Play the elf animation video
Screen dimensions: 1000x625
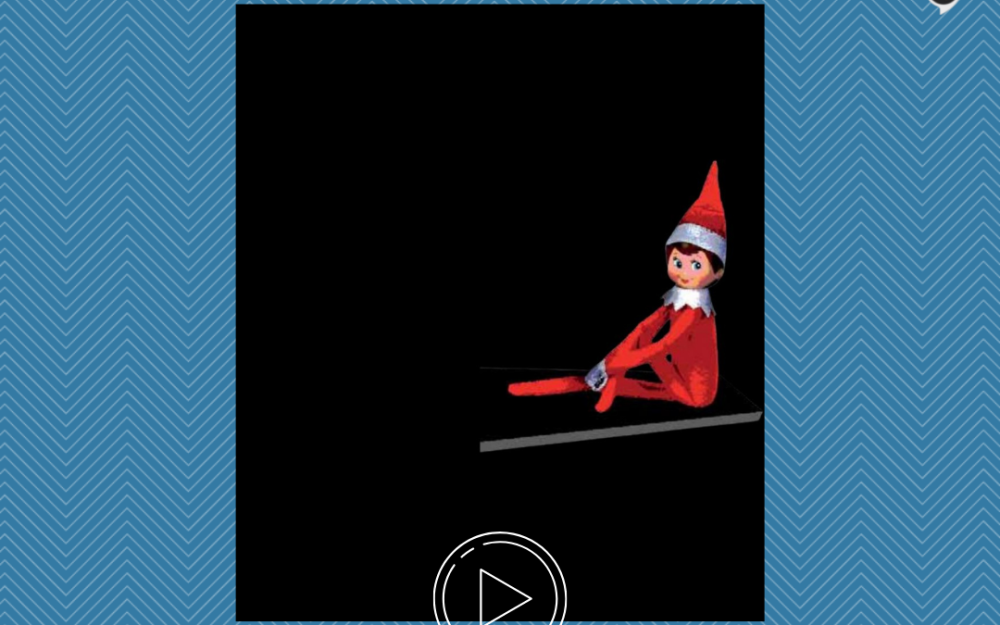click(500, 593)
